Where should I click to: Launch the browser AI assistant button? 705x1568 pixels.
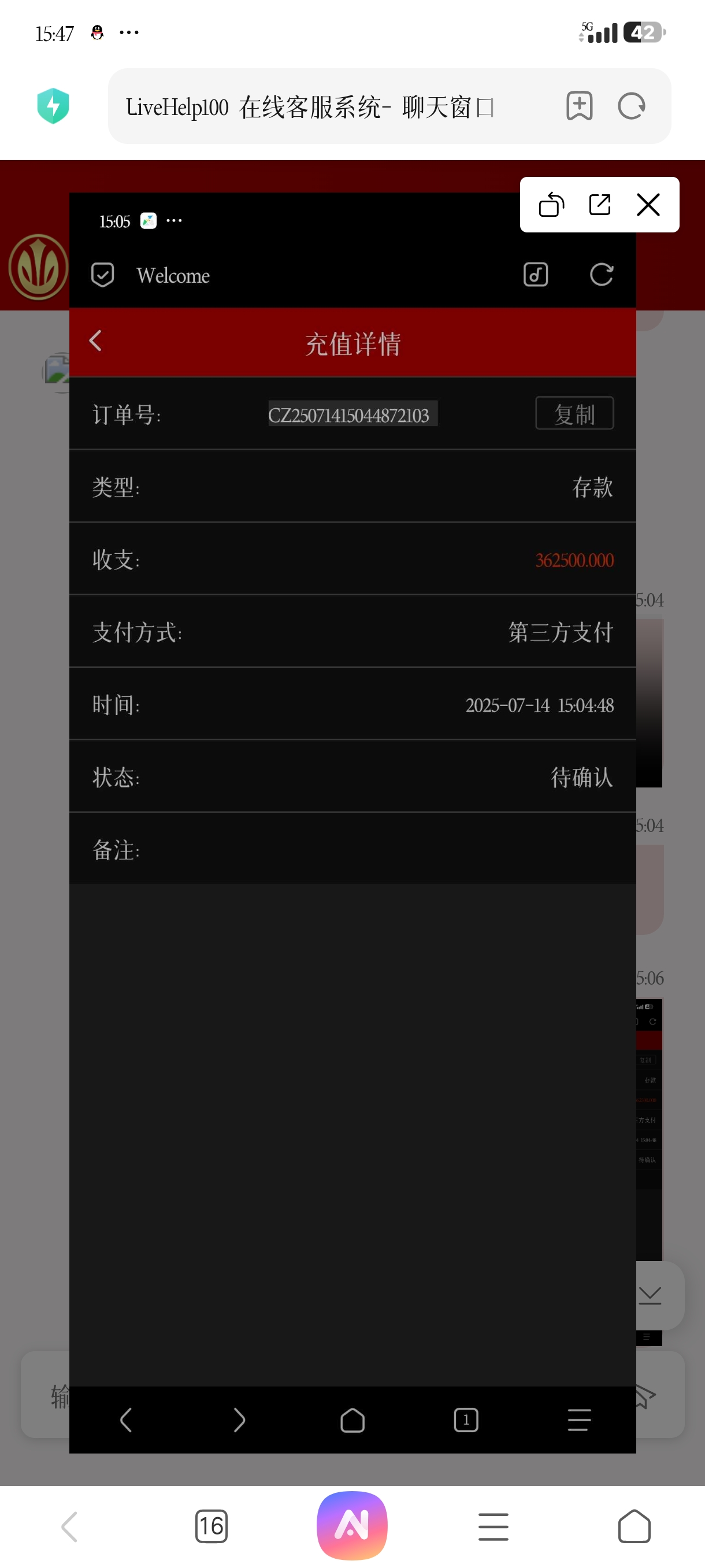pyautogui.click(x=352, y=1525)
